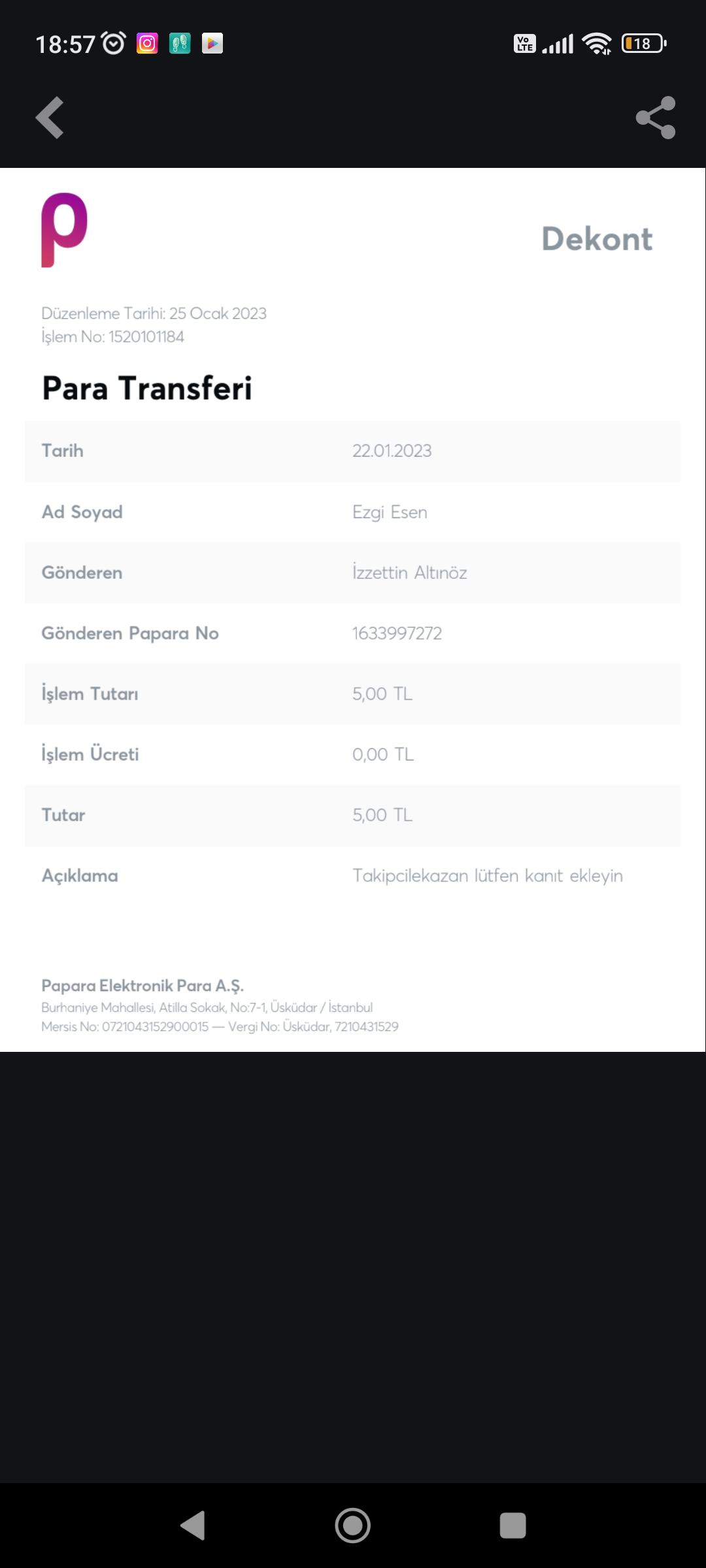Go back from the Dekont receipt
706x1568 pixels.
click(50, 118)
